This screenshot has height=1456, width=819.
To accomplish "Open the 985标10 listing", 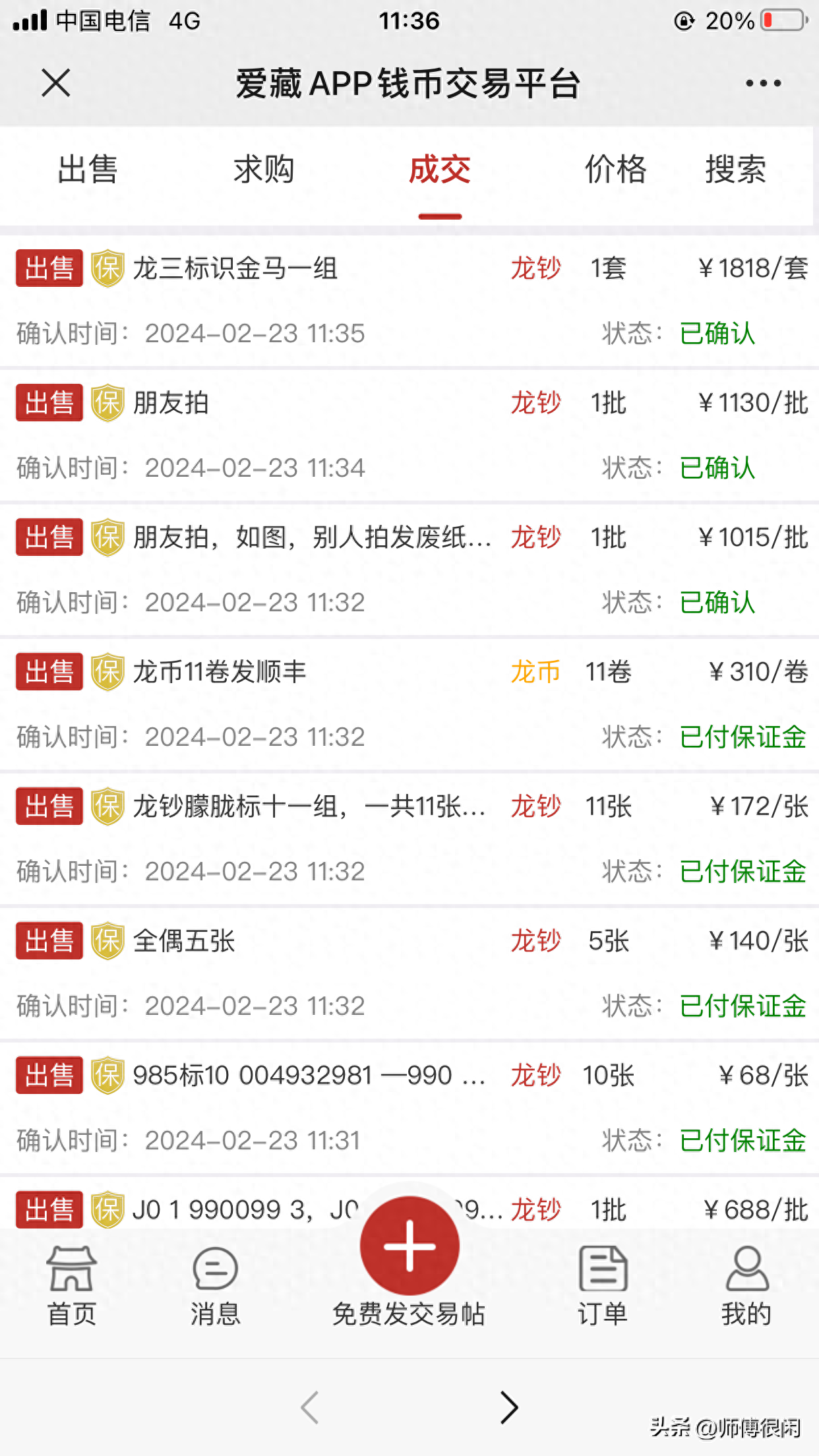I will [x=309, y=1076].
